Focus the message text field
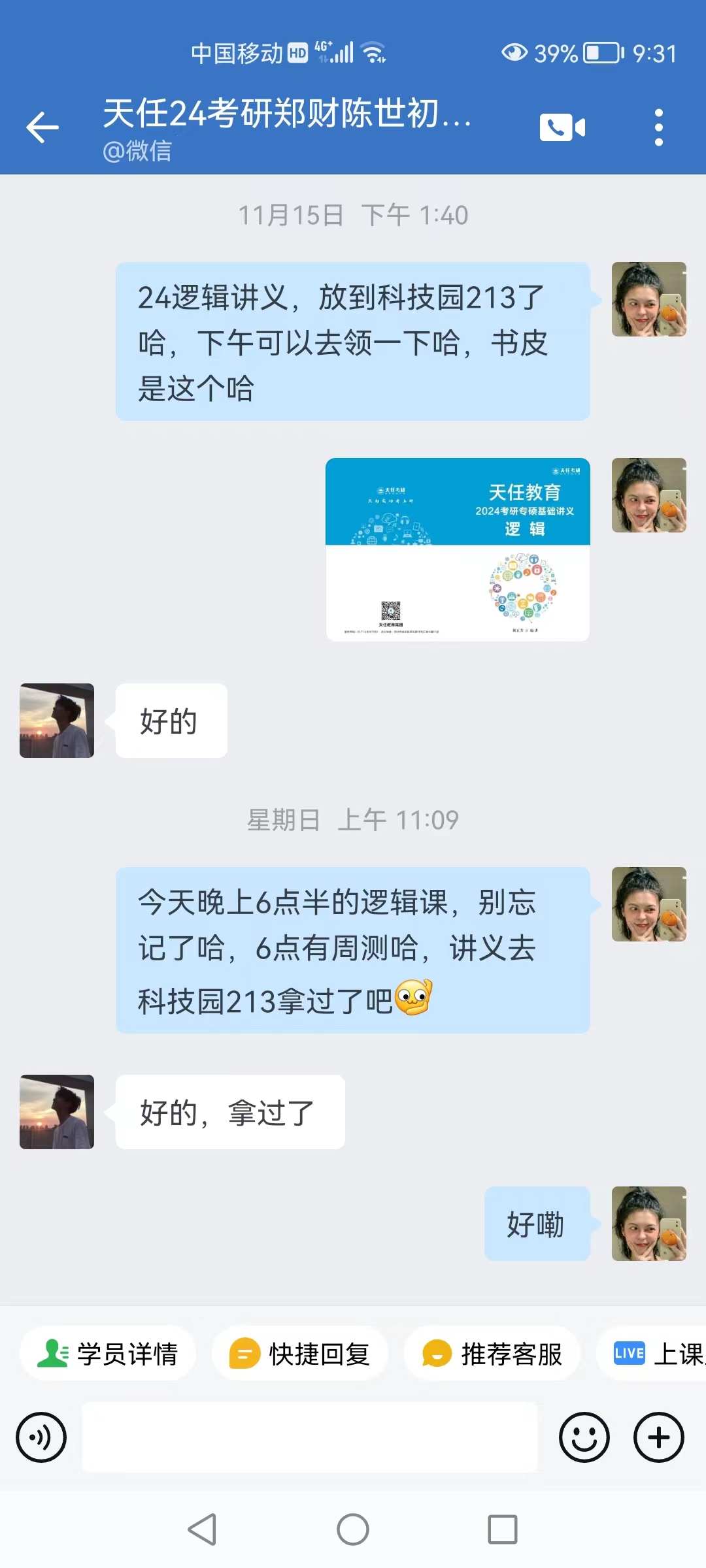The width and height of the screenshot is (706, 1568). pyautogui.click(x=310, y=1437)
